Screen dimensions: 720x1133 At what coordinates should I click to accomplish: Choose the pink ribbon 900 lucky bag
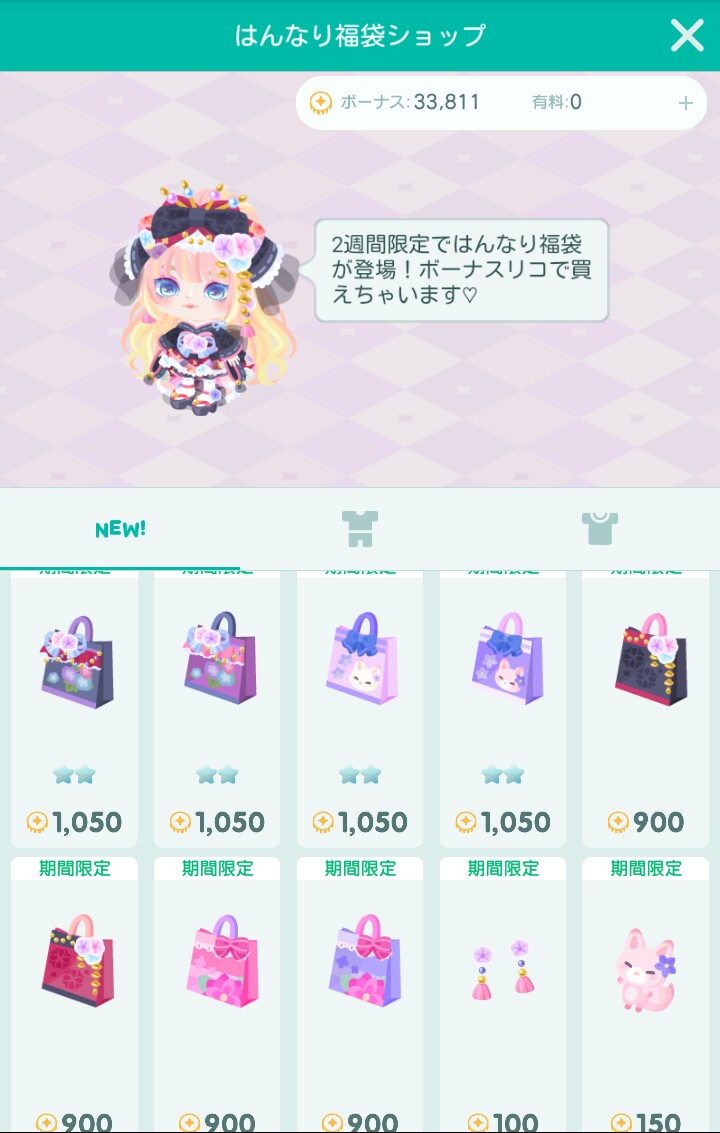pos(218,990)
